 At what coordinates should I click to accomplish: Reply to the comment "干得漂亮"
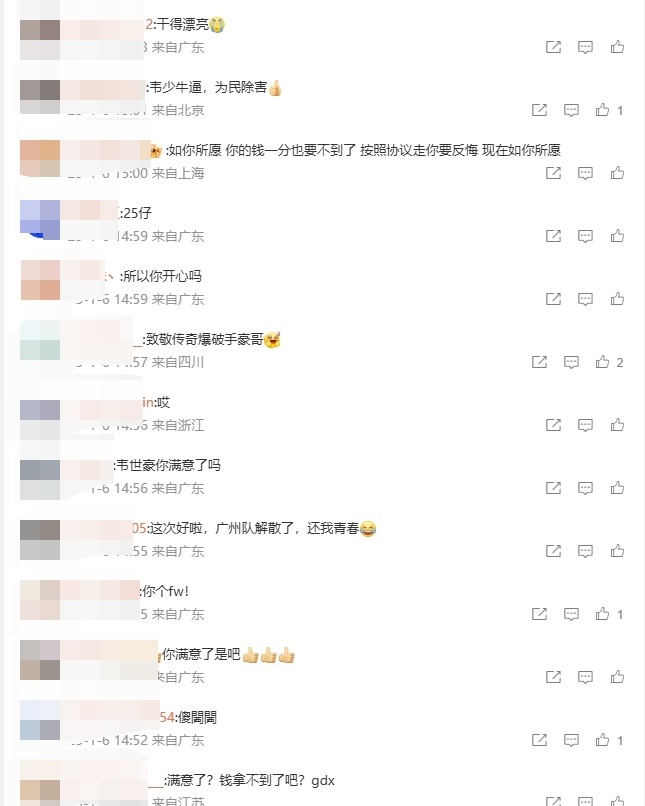(586, 47)
